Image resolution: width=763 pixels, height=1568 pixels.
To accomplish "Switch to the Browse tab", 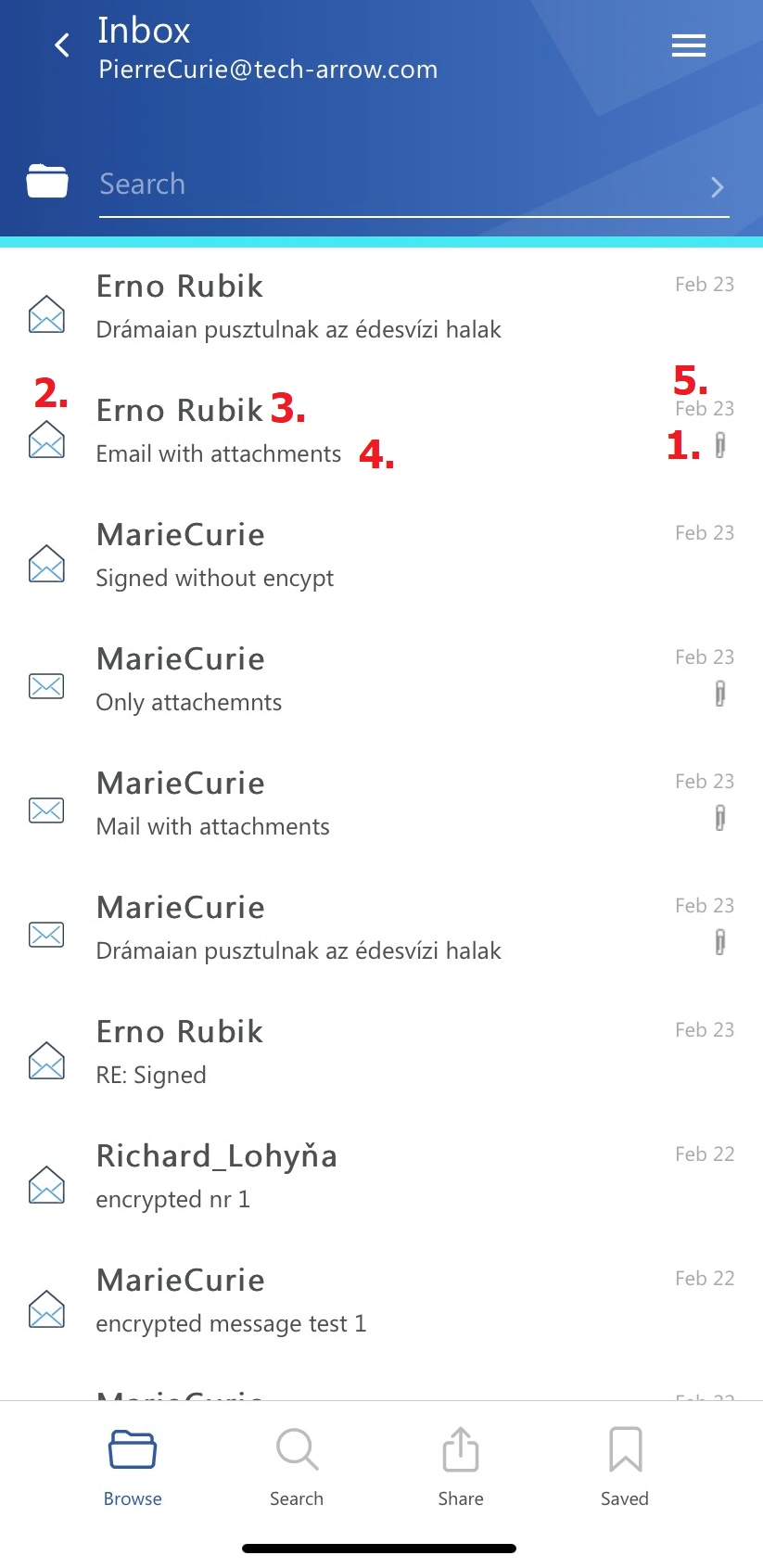I will tap(133, 1463).
